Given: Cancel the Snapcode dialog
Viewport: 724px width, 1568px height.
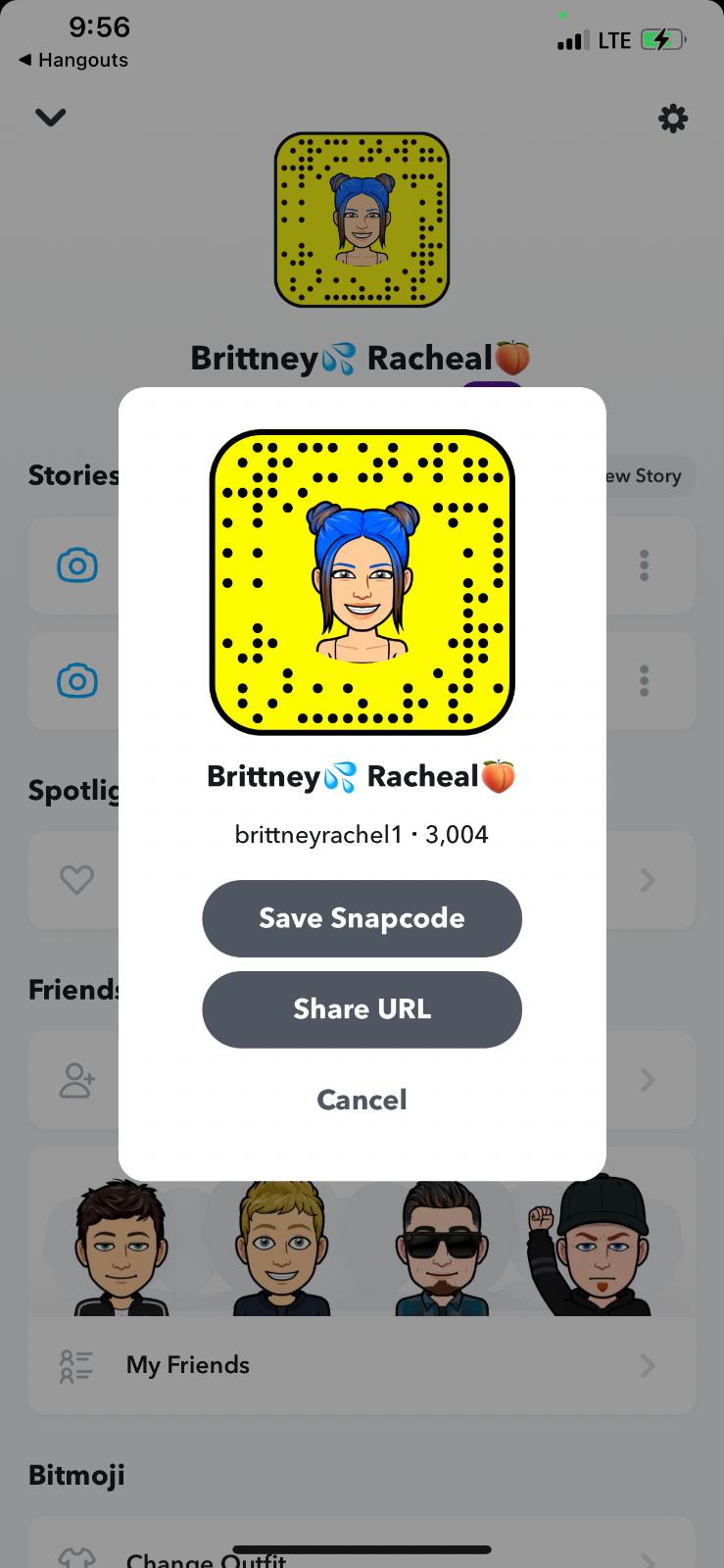Looking at the screenshot, I should coord(362,1100).
